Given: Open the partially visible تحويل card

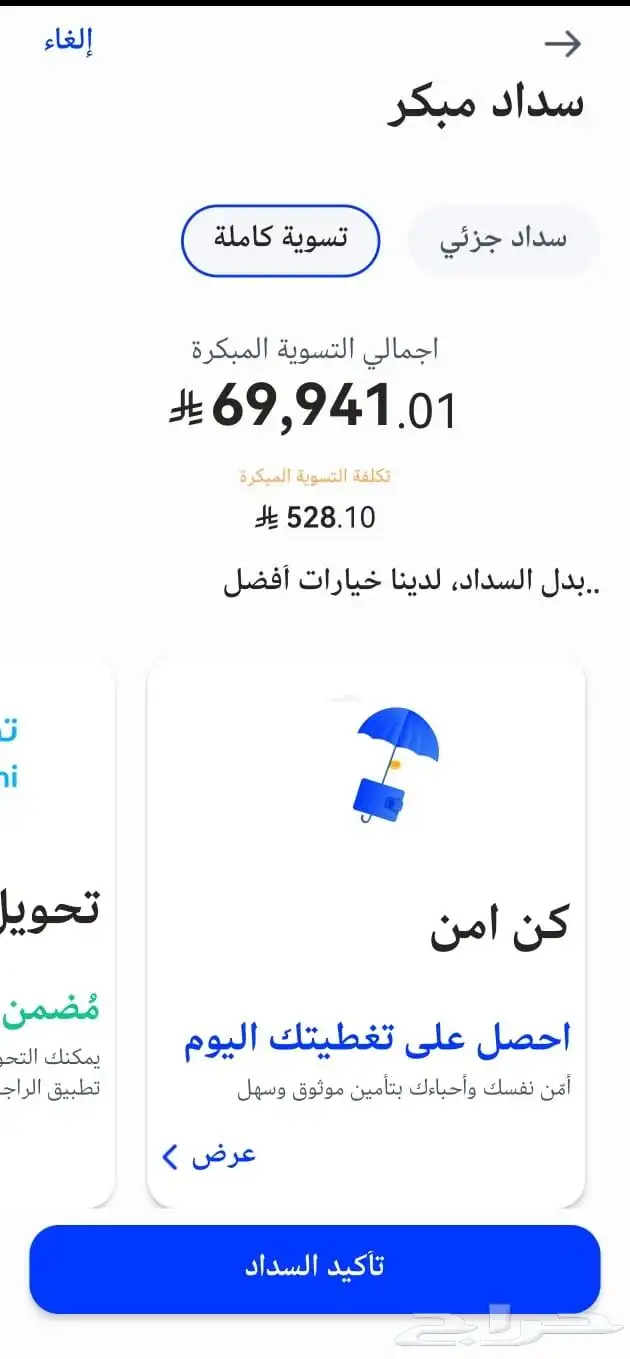Looking at the screenshot, I should coord(57,932).
